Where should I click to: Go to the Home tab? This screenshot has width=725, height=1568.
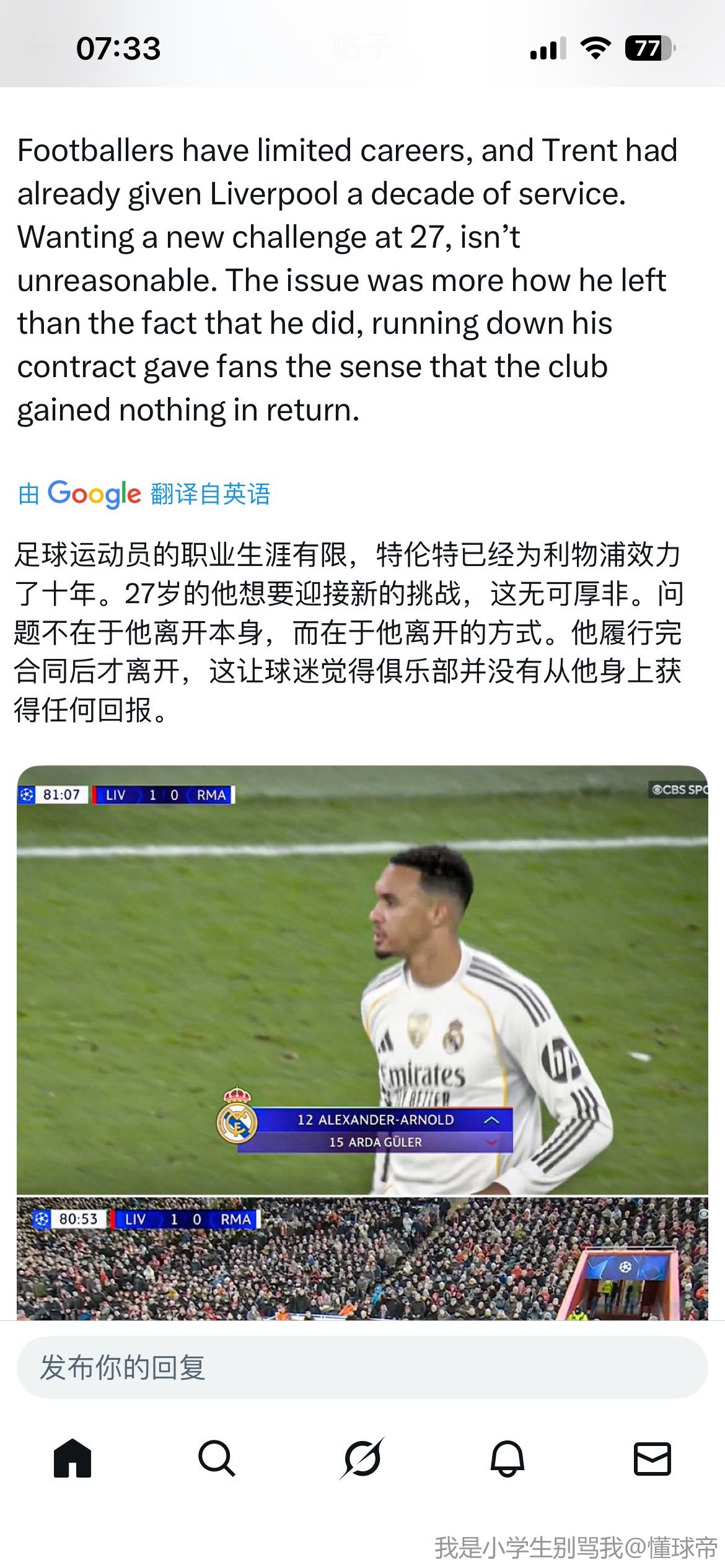[72, 1459]
